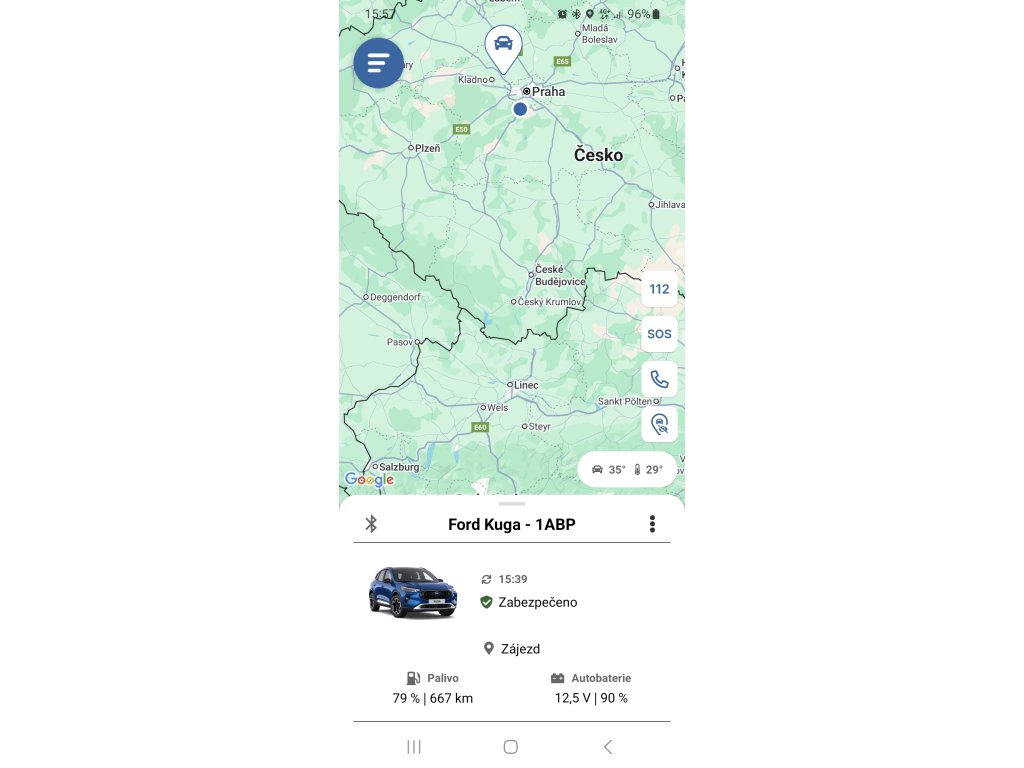
Task: Tap the Zájezd location row
Action: click(511, 648)
